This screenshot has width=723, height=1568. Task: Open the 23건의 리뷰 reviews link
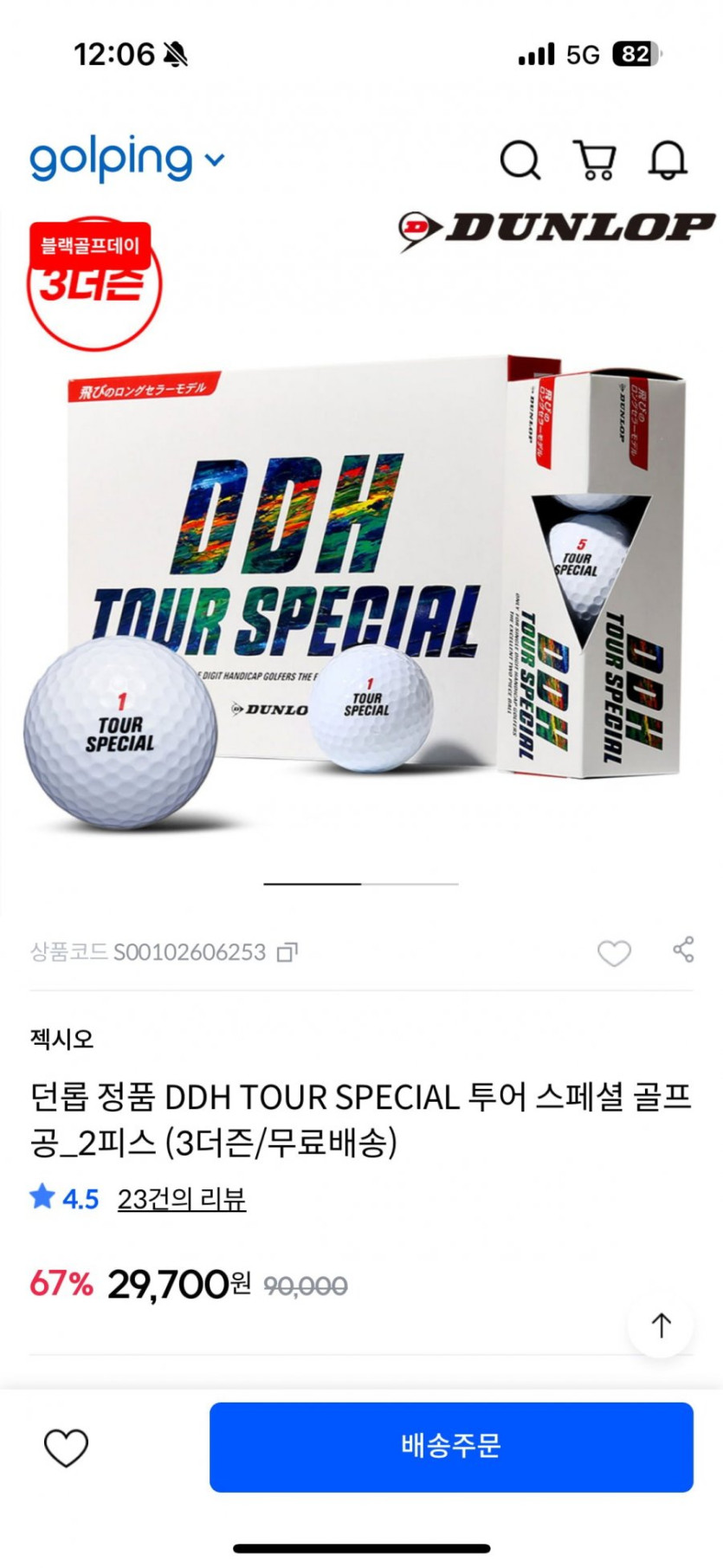(182, 1199)
